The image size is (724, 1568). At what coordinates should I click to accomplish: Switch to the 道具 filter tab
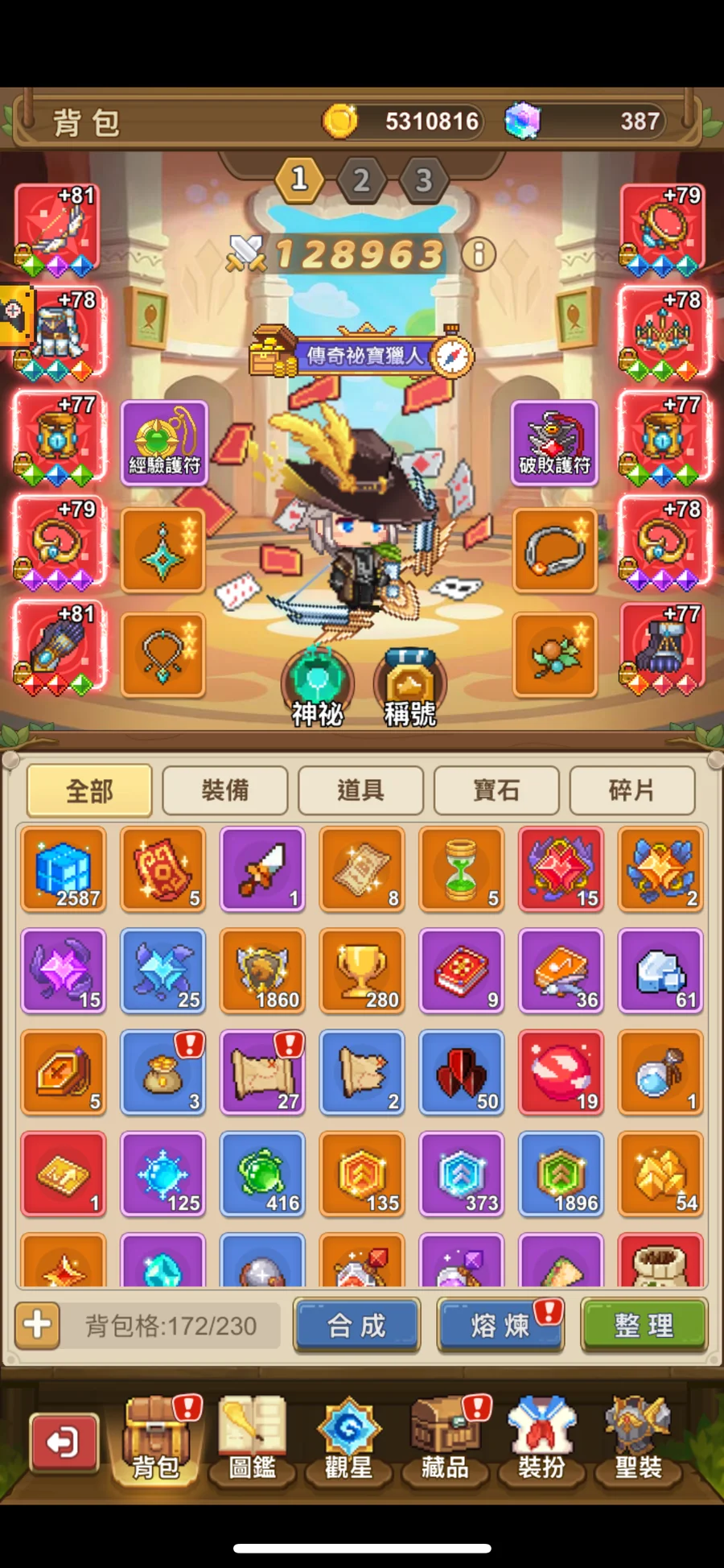tap(360, 790)
